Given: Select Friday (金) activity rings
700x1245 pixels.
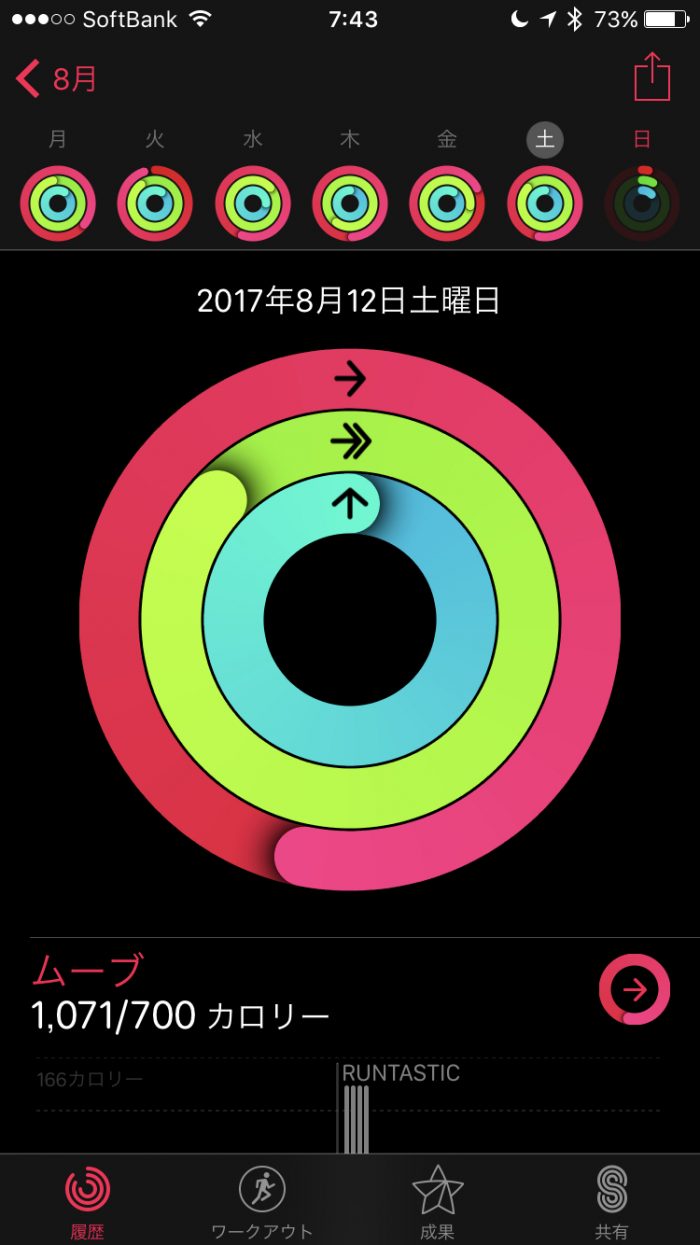Looking at the screenshot, I should [447, 203].
